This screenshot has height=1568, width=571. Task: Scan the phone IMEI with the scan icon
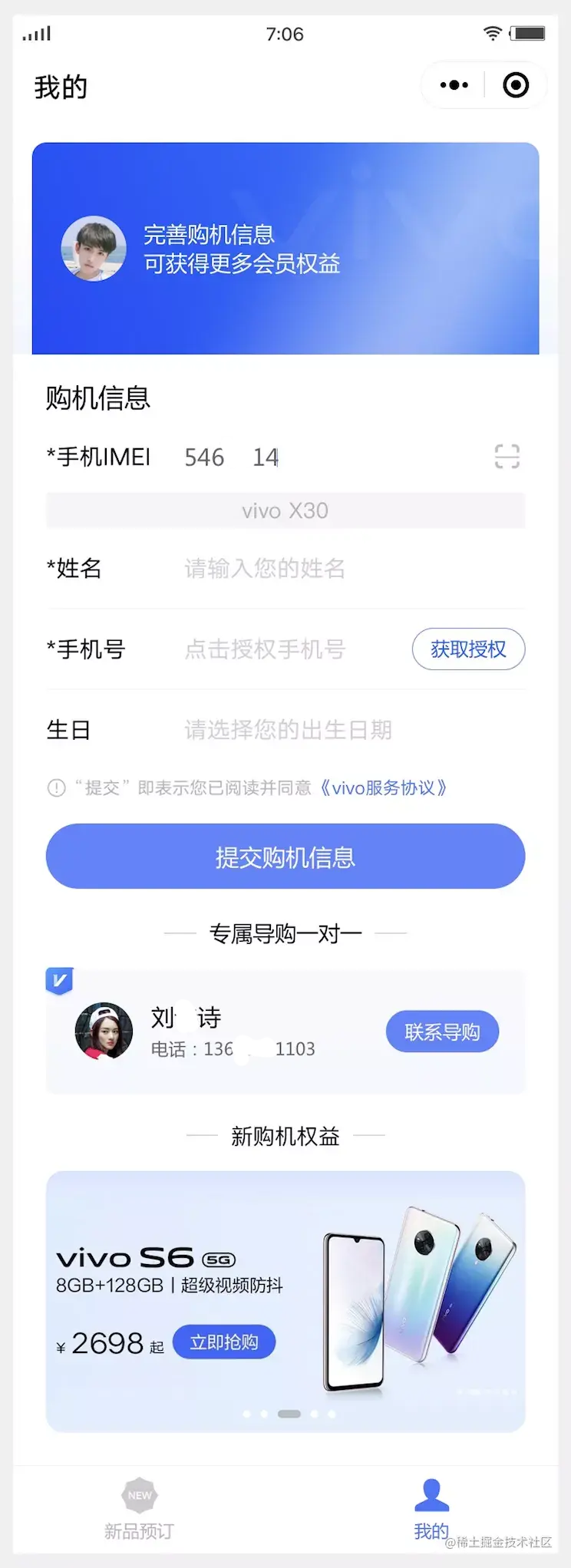(507, 457)
